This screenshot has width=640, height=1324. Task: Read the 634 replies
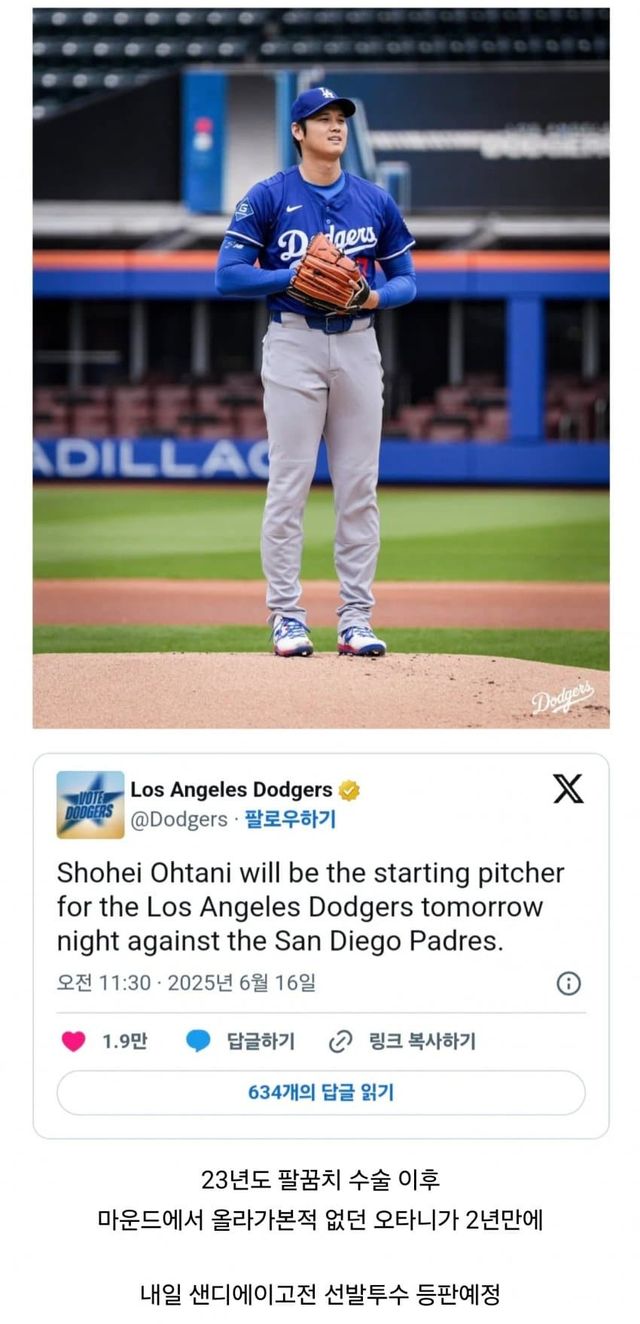(320, 1092)
